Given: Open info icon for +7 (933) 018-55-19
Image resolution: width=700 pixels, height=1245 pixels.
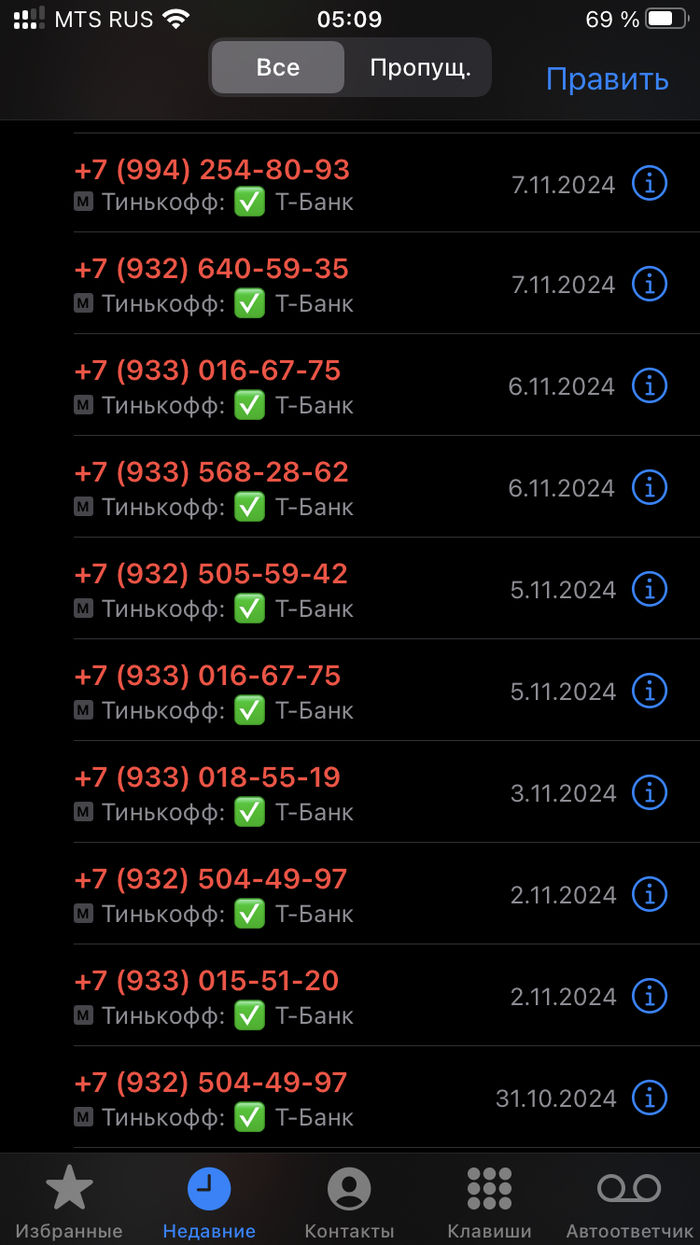Looking at the screenshot, I should [x=649, y=793].
